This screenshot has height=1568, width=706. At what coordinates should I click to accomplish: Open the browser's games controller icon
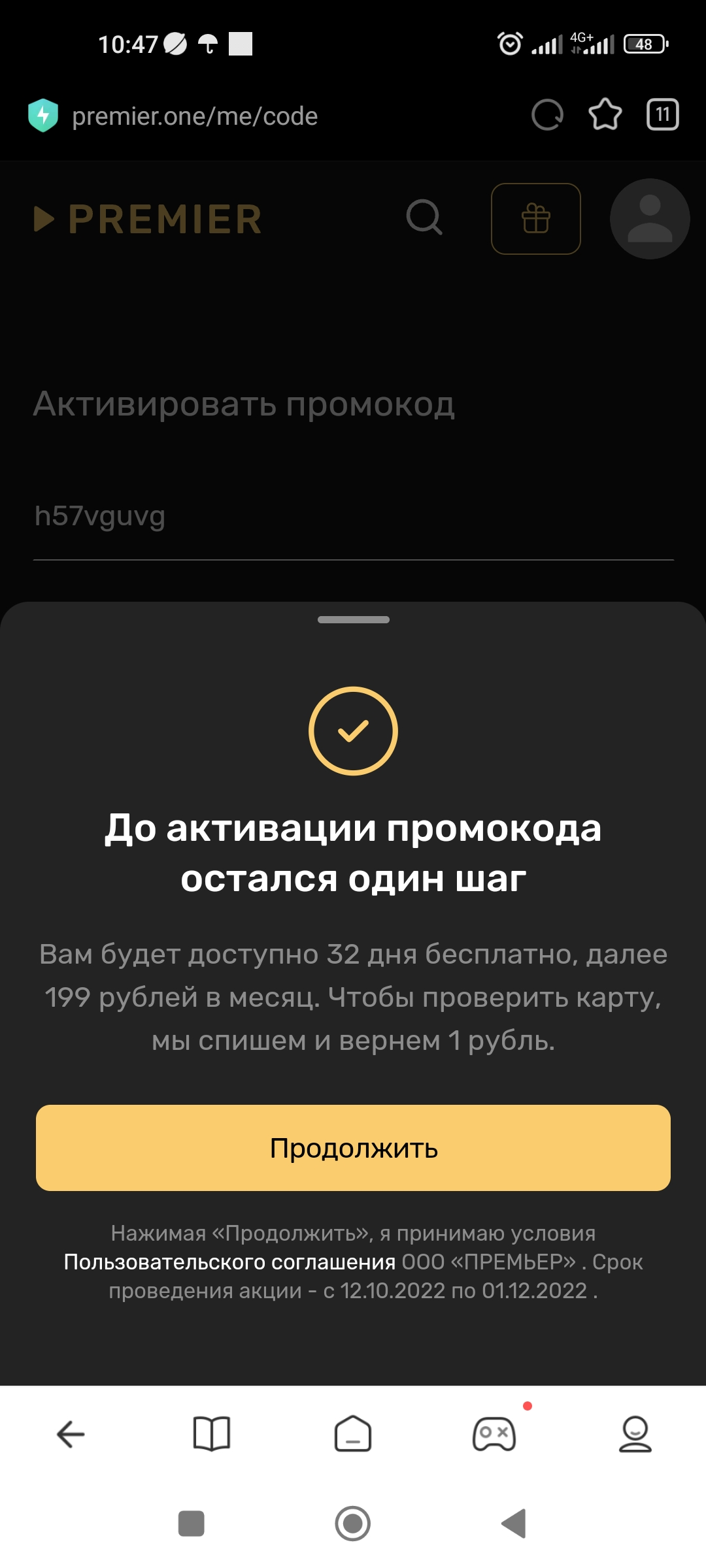click(x=494, y=1434)
